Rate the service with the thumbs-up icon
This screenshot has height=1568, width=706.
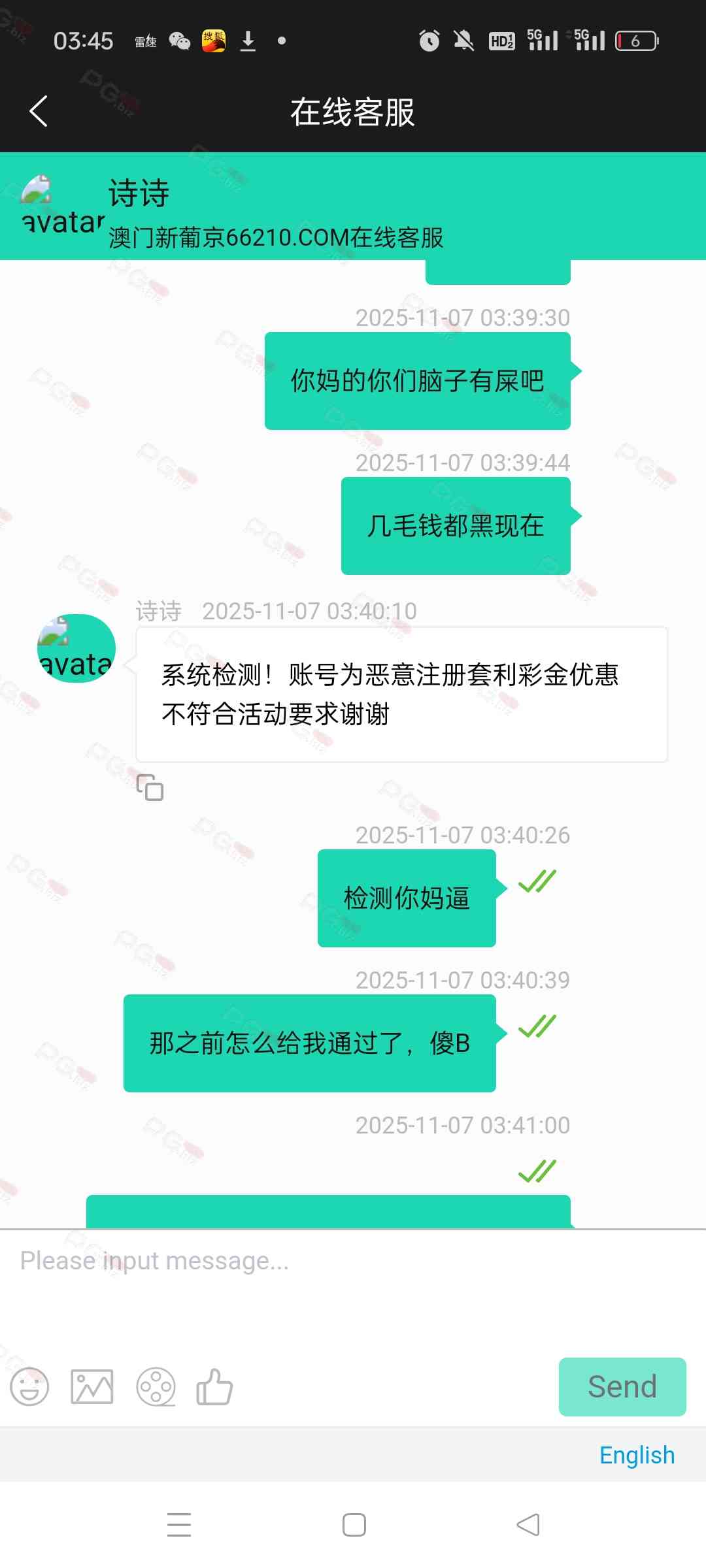coord(214,1386)
